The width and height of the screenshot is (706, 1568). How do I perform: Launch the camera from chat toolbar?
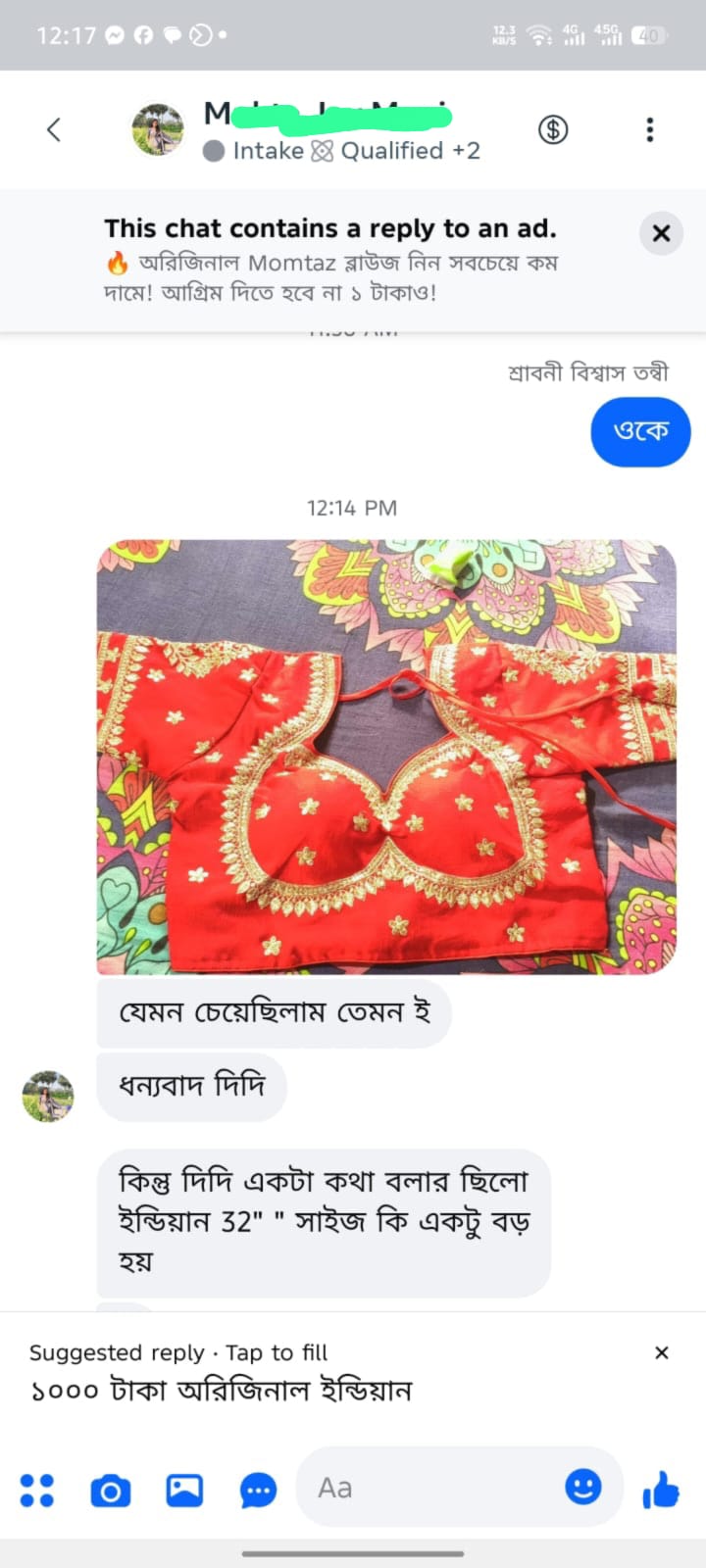click(x=111, y=1491)
